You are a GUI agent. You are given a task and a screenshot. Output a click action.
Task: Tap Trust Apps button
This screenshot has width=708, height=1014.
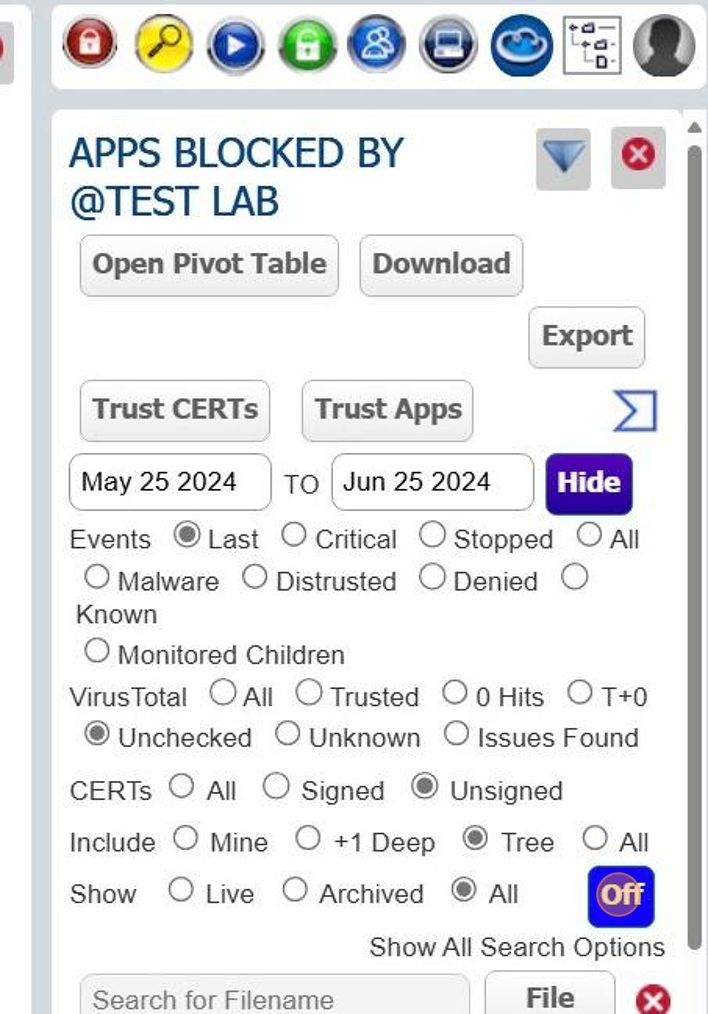(x=388, y=409)
